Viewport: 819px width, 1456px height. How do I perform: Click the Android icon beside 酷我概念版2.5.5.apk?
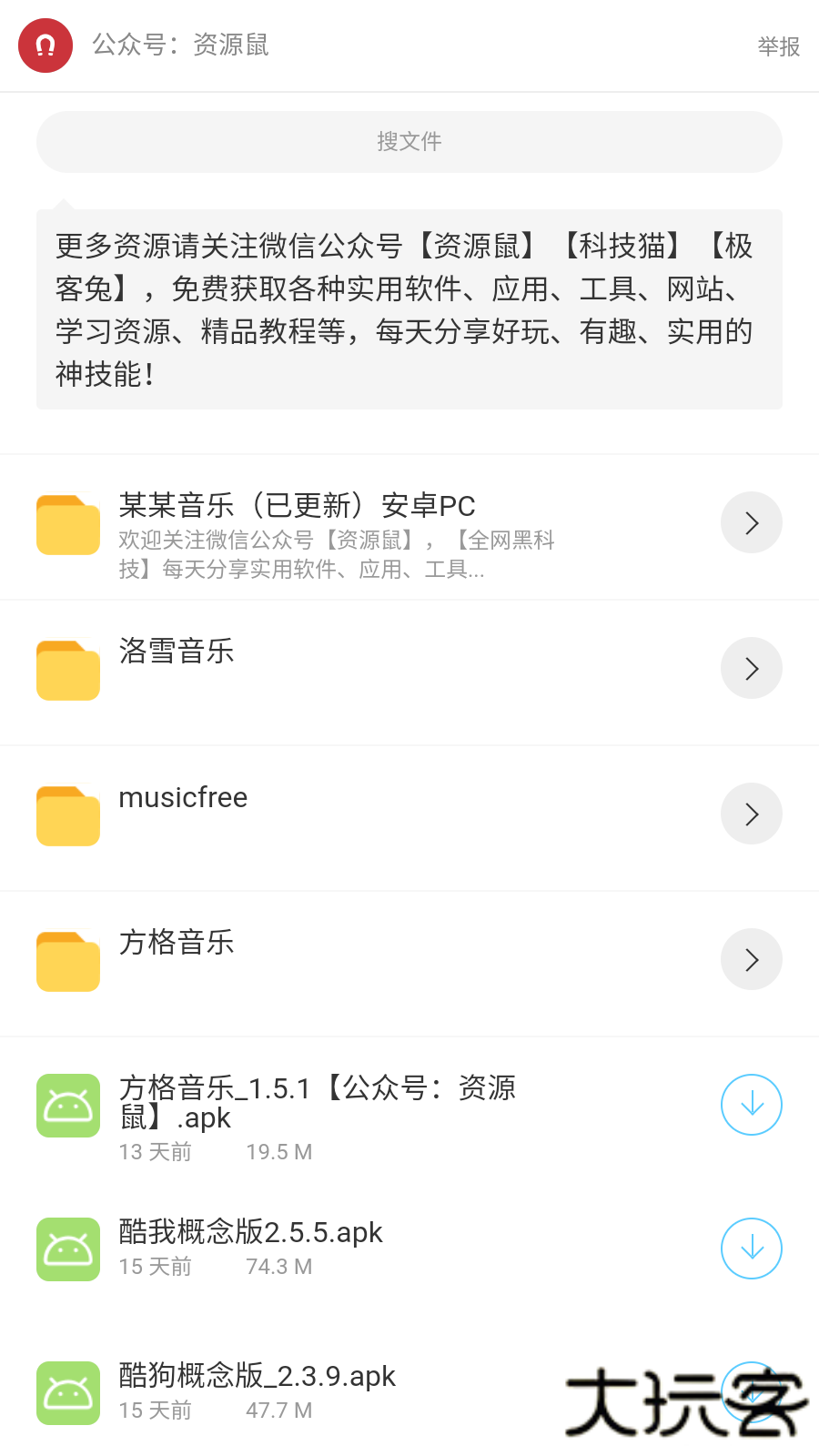coord(67,1249)
